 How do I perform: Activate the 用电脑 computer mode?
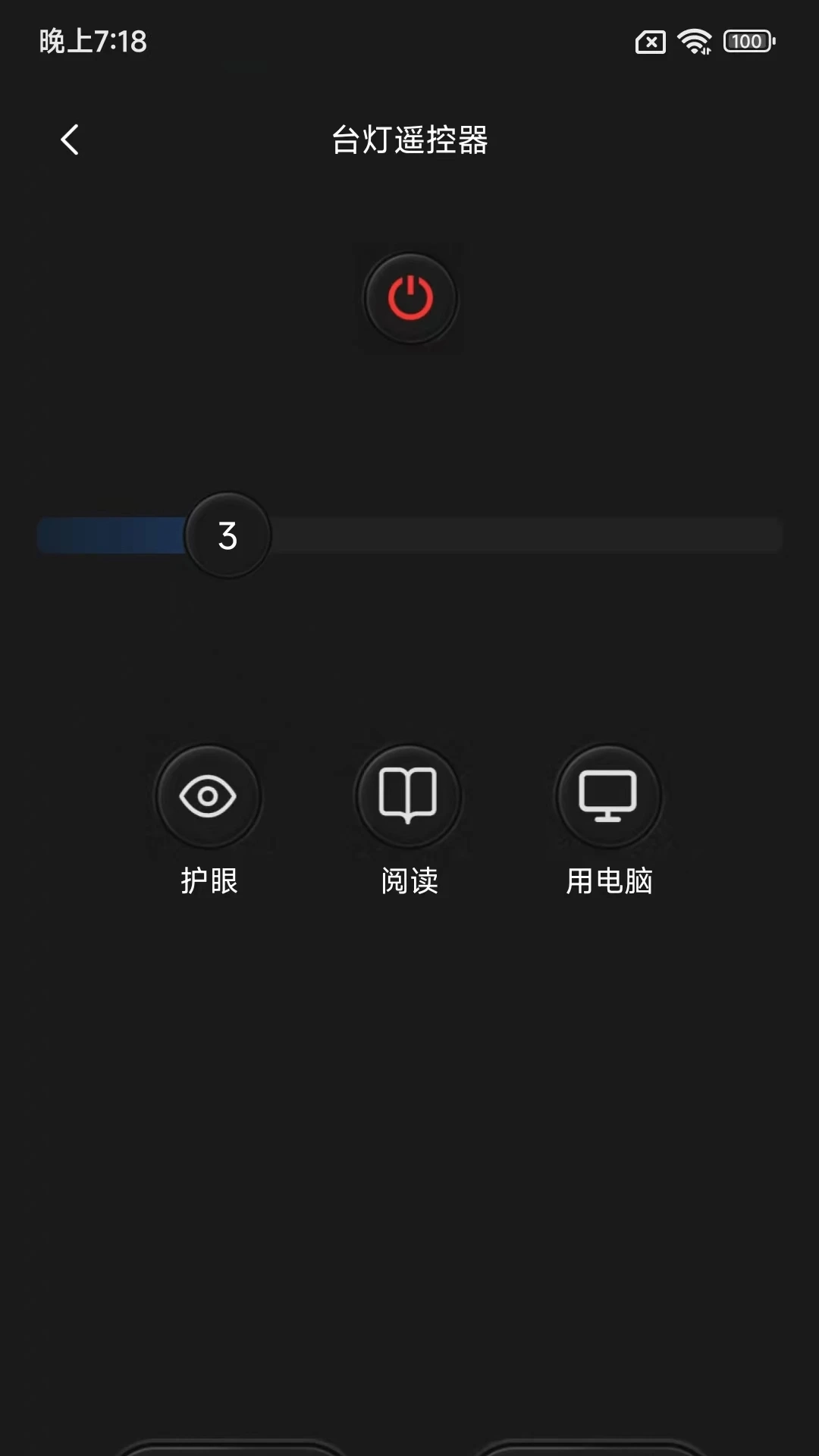(x=608, y=796)
